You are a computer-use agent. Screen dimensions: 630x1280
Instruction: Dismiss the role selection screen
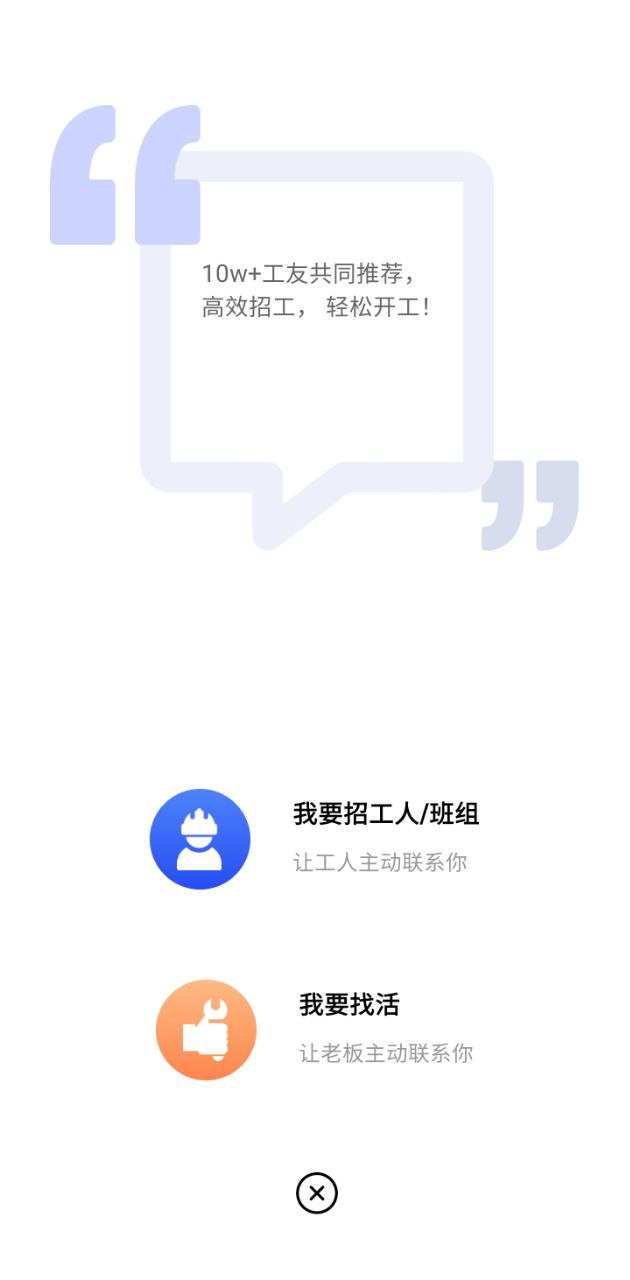[316, 1193]
